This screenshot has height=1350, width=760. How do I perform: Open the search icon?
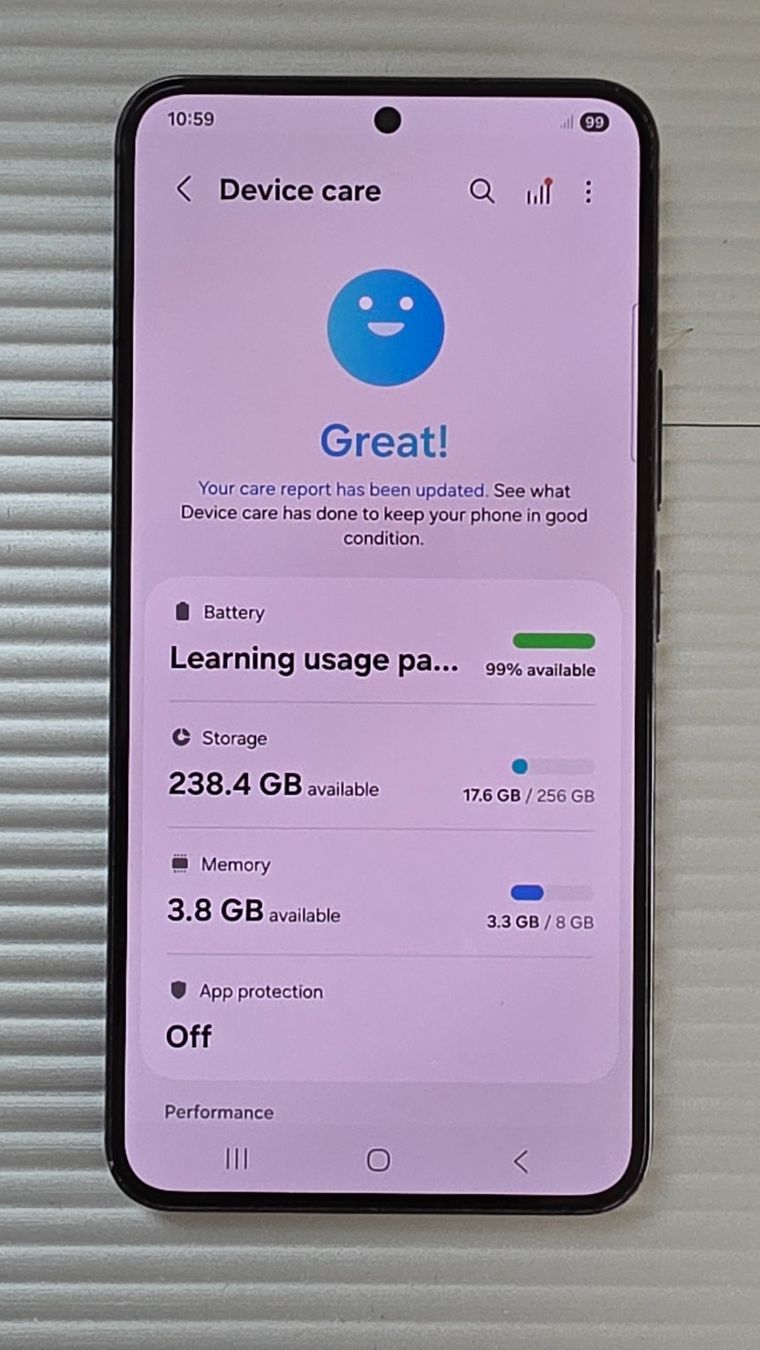(482, 191)
